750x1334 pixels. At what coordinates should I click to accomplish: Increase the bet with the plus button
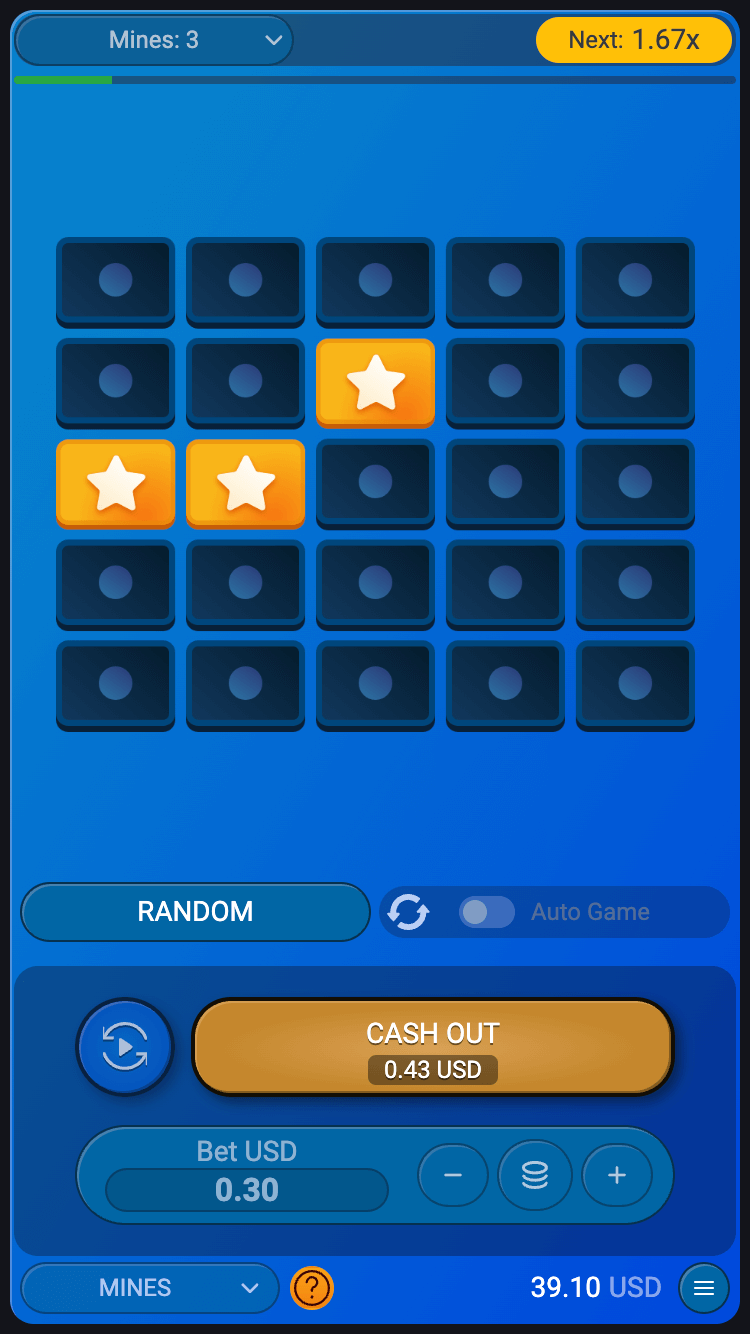pos(616,1175)
